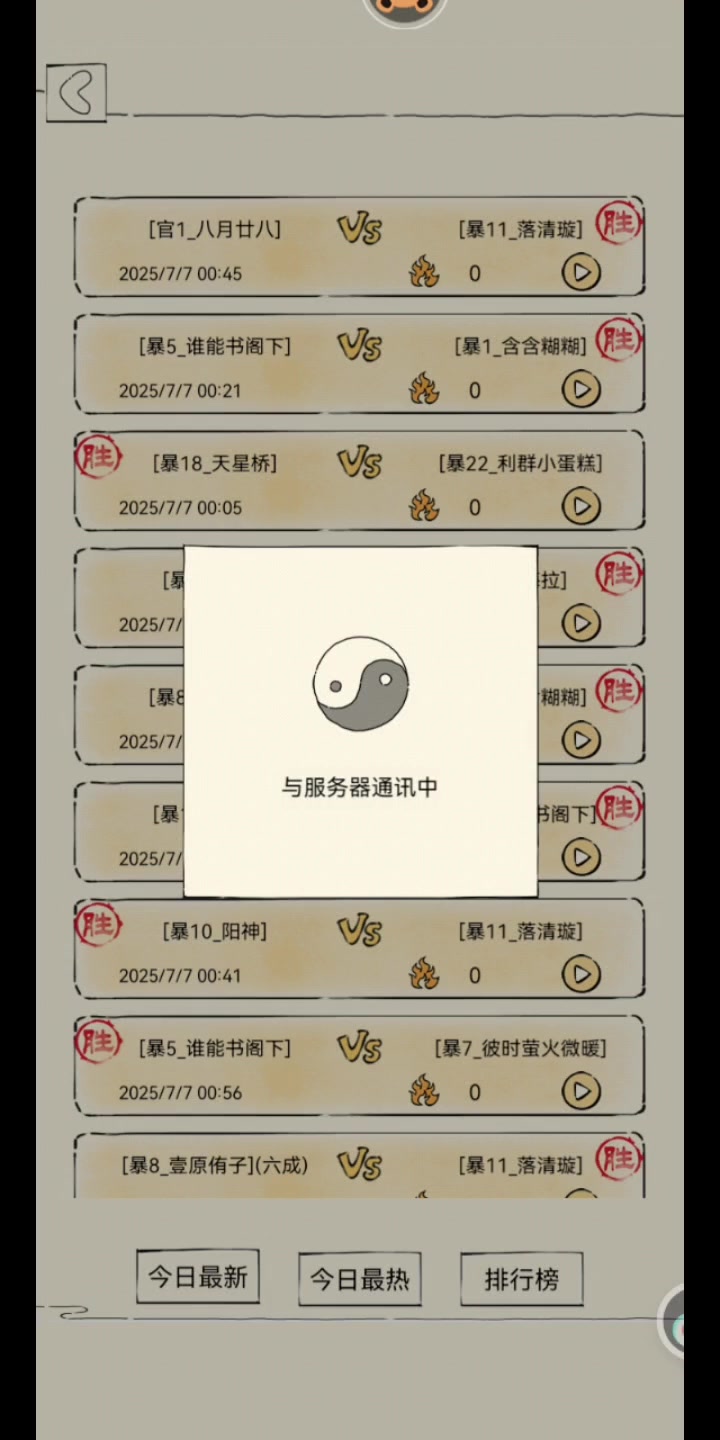Image resolution: width=720 pixels, height=1440 pixels.
Task: Switch to the 今日最热 tab
Action: coord(360,1279)
